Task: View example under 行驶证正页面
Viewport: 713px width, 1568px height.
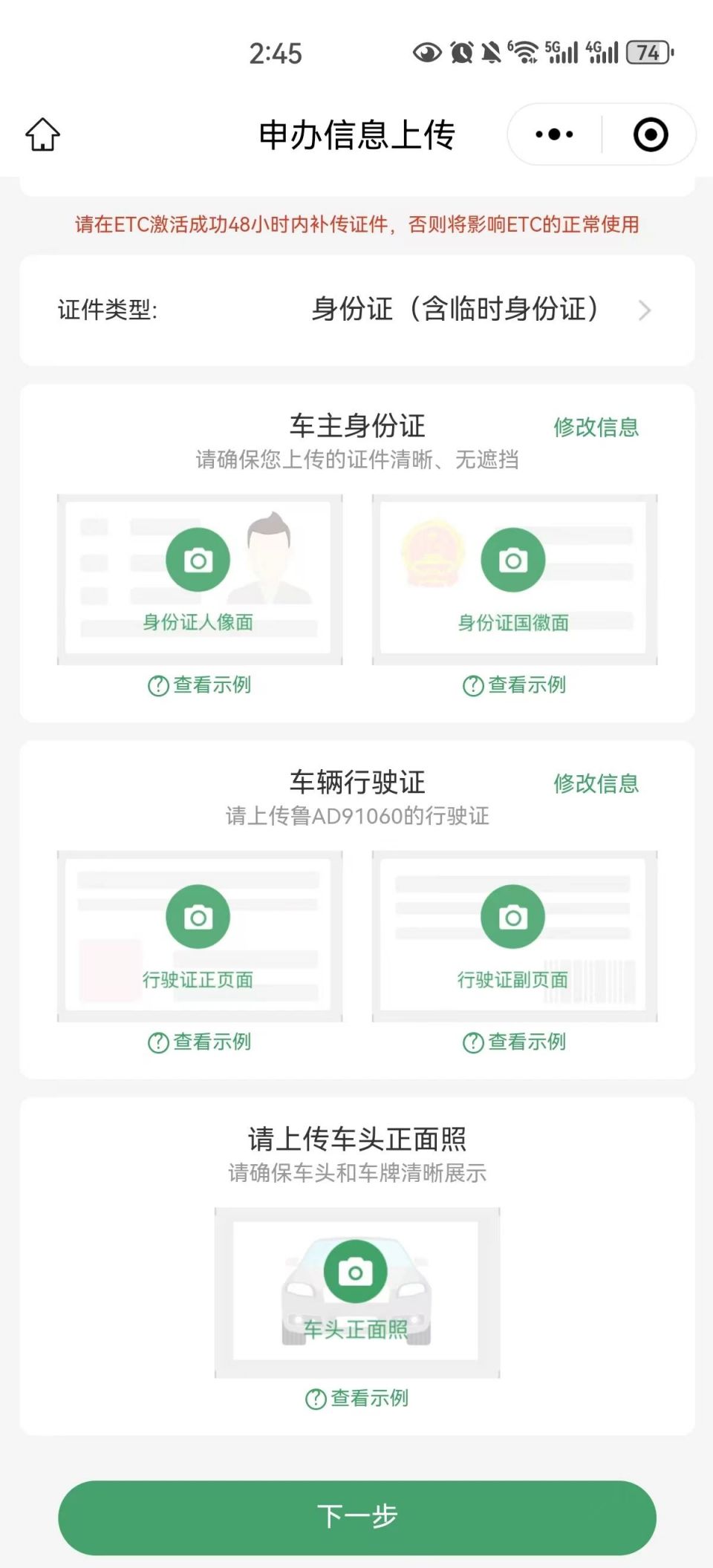Action: click(x=200, y=1042)
